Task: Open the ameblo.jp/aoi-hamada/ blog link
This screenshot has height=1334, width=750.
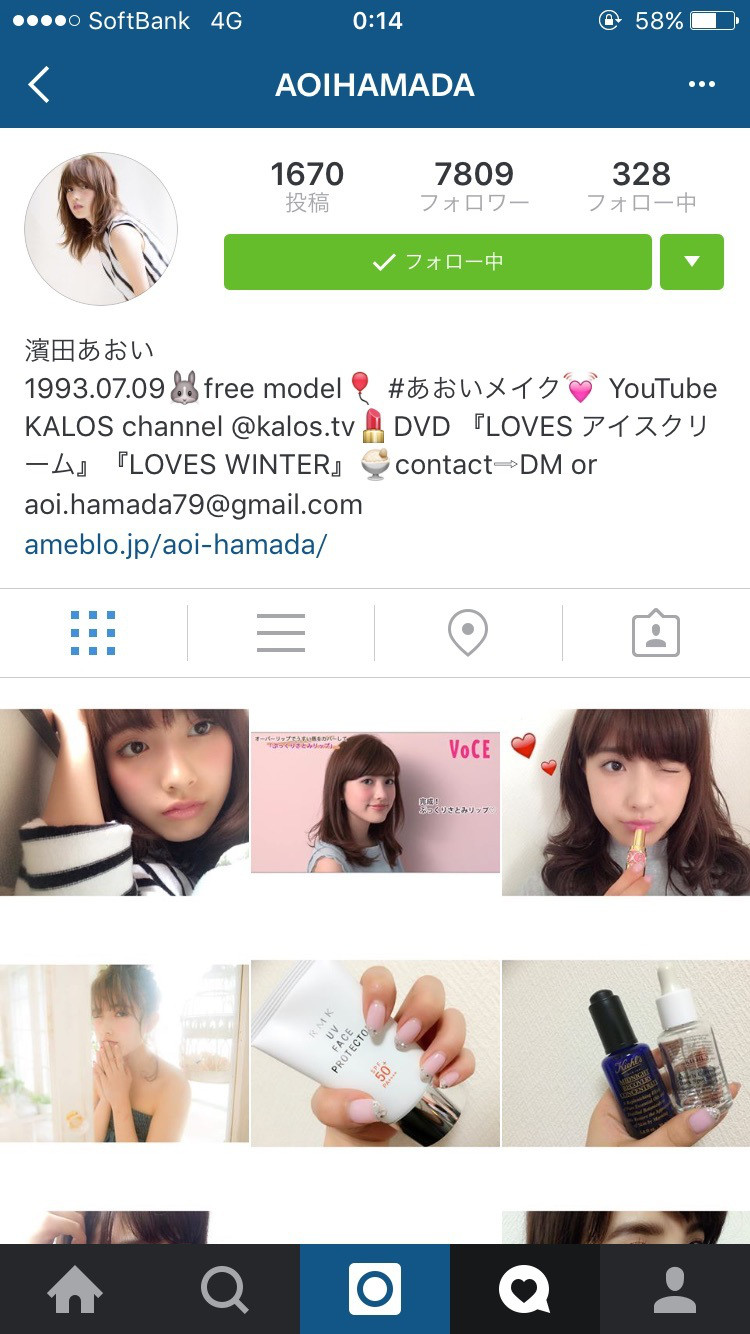Action: pyautogui.click(x=176, y=544)
